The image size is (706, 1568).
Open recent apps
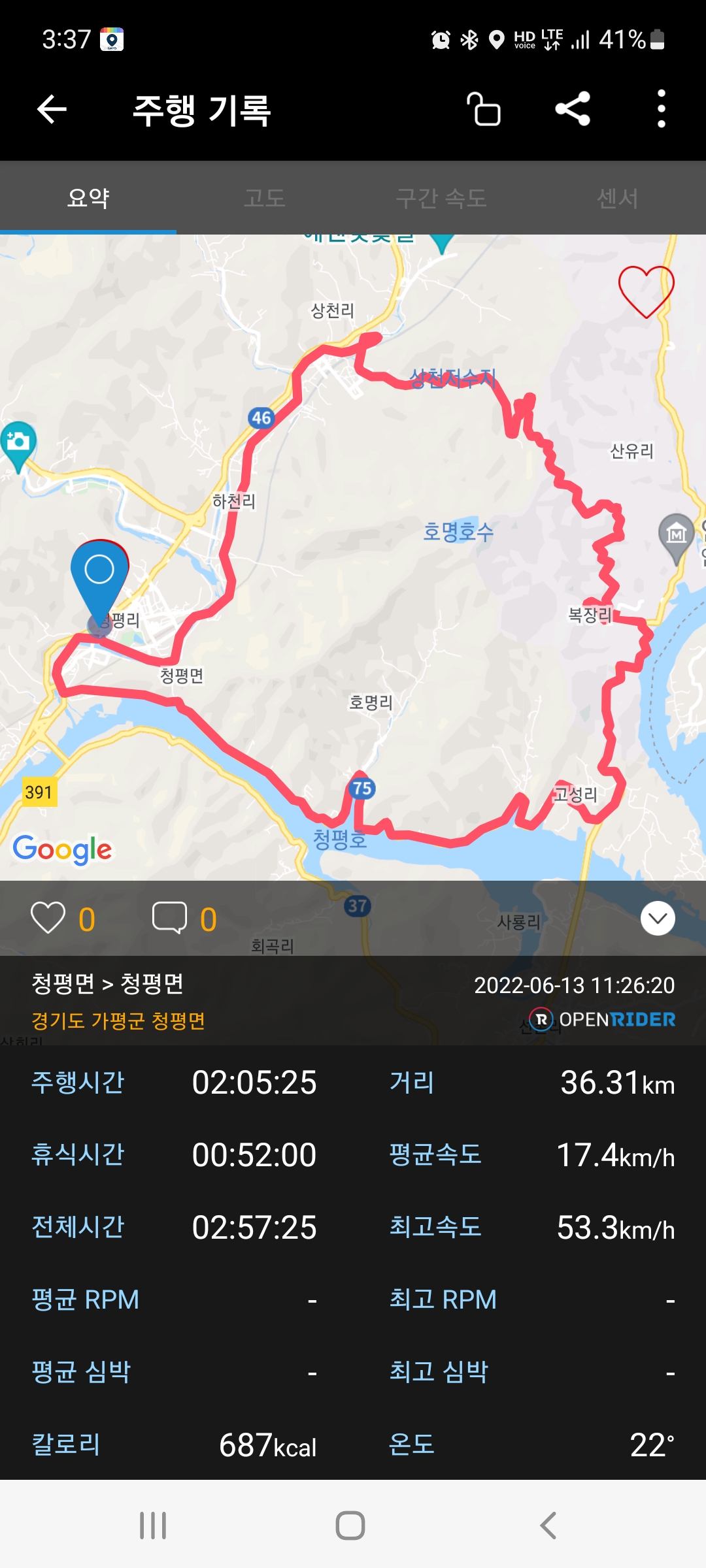point(153,1526)
